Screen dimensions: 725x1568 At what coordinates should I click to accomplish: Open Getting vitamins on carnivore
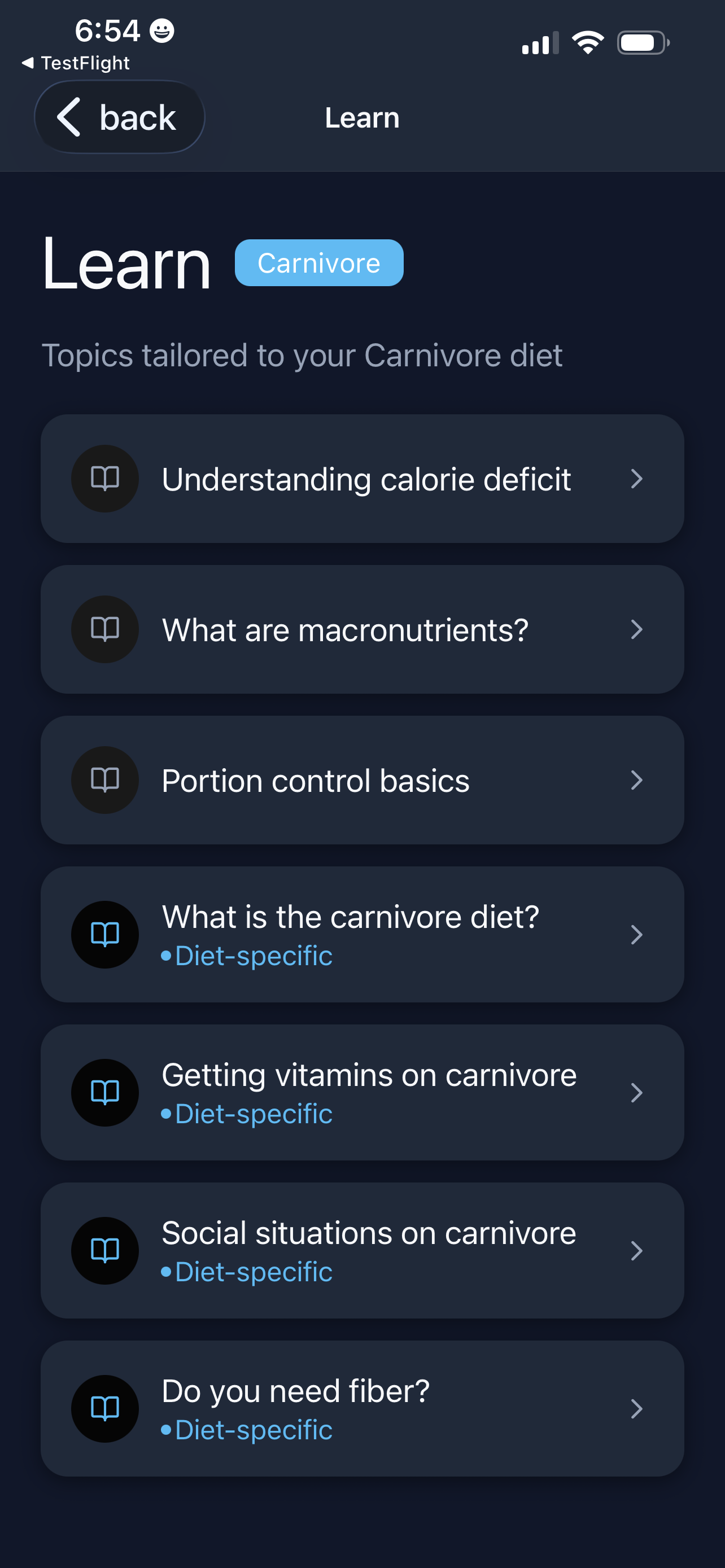click(362, 1093)
